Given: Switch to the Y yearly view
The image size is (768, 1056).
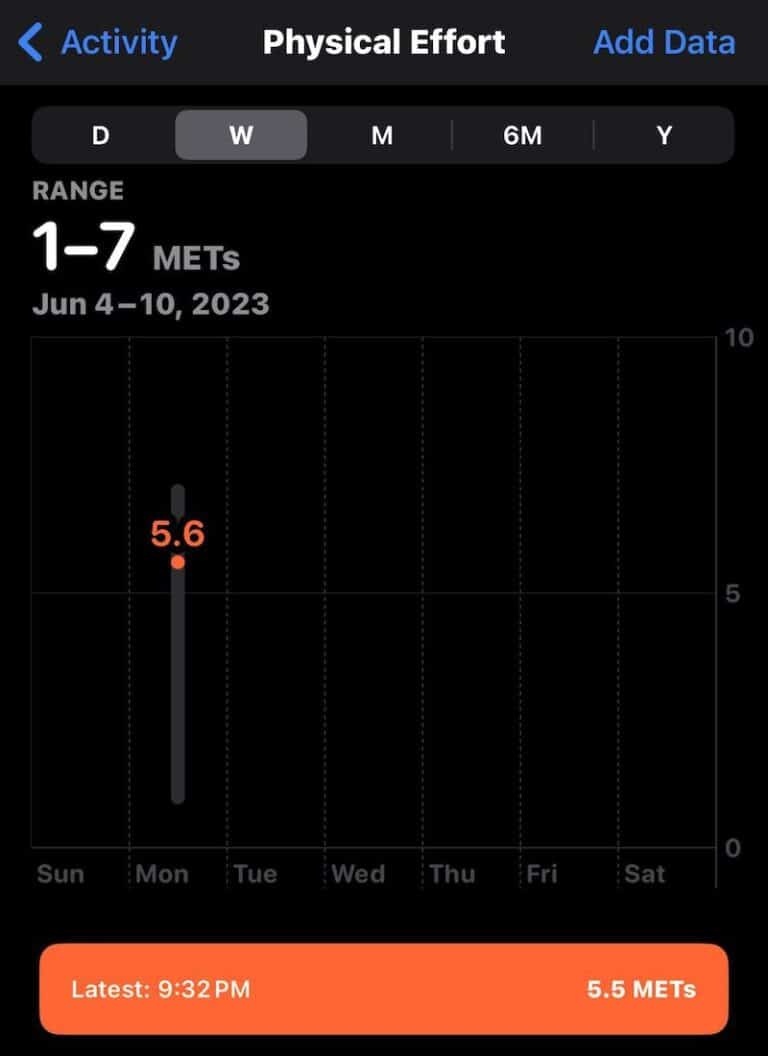Looking at the screenshot, I should tap(663, 135).
